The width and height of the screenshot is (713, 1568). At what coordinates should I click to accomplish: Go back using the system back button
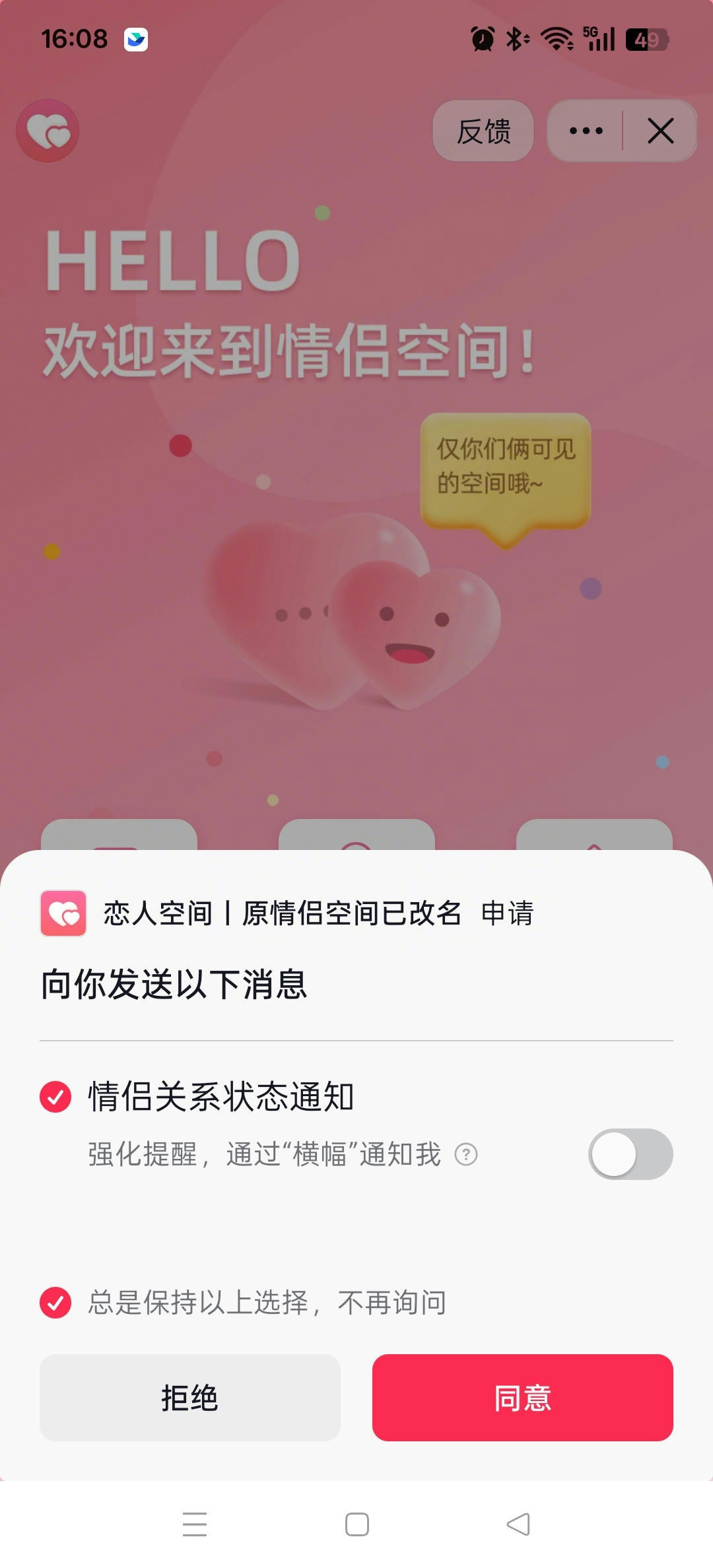[518, 1524]
